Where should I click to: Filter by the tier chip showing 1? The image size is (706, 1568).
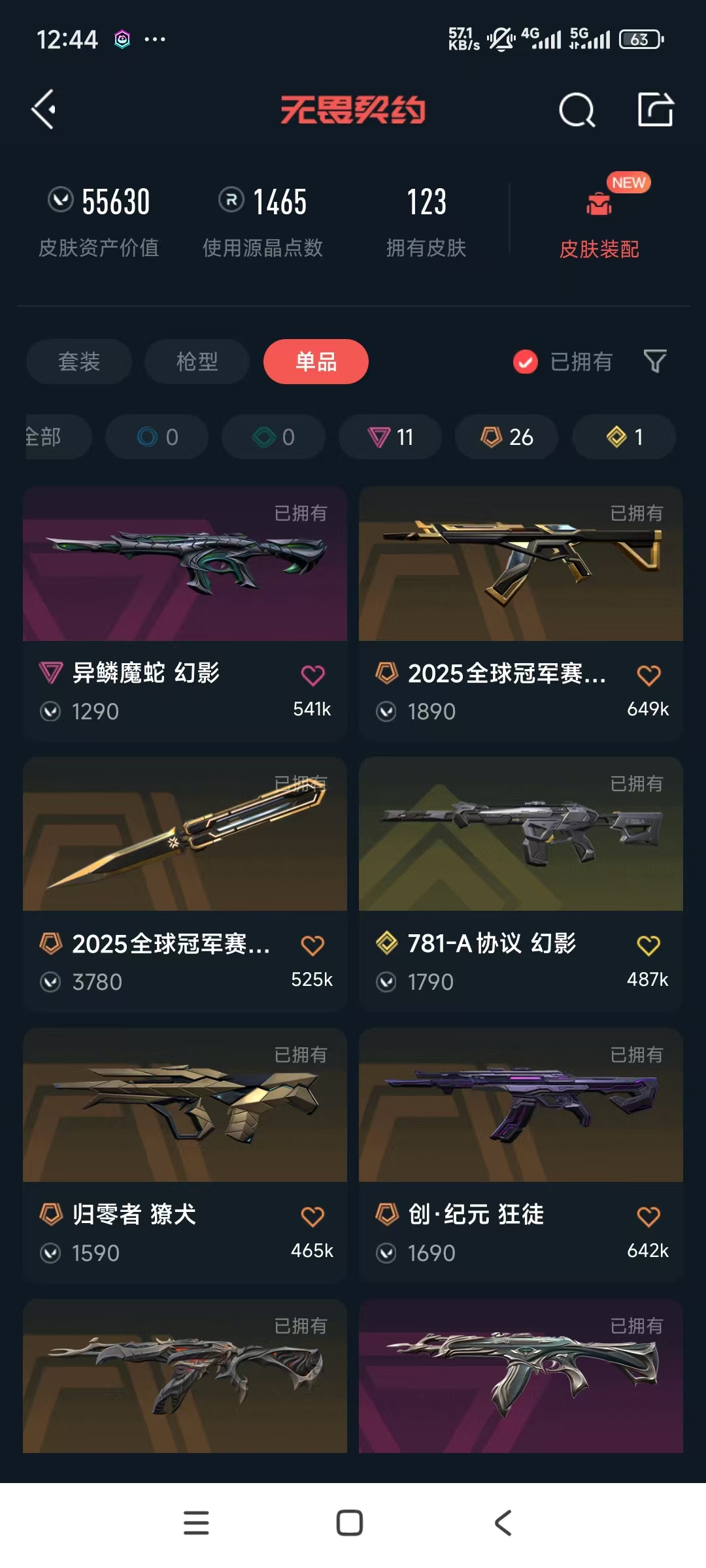(624, 436)
